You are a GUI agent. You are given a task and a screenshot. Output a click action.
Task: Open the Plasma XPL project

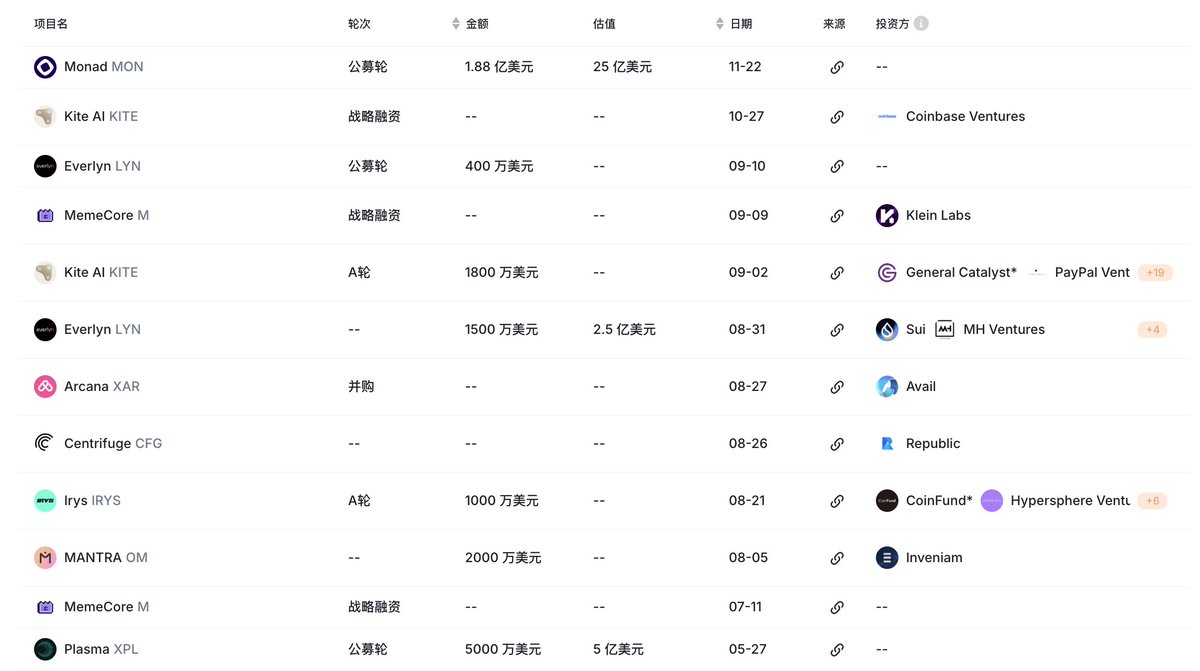100,649
